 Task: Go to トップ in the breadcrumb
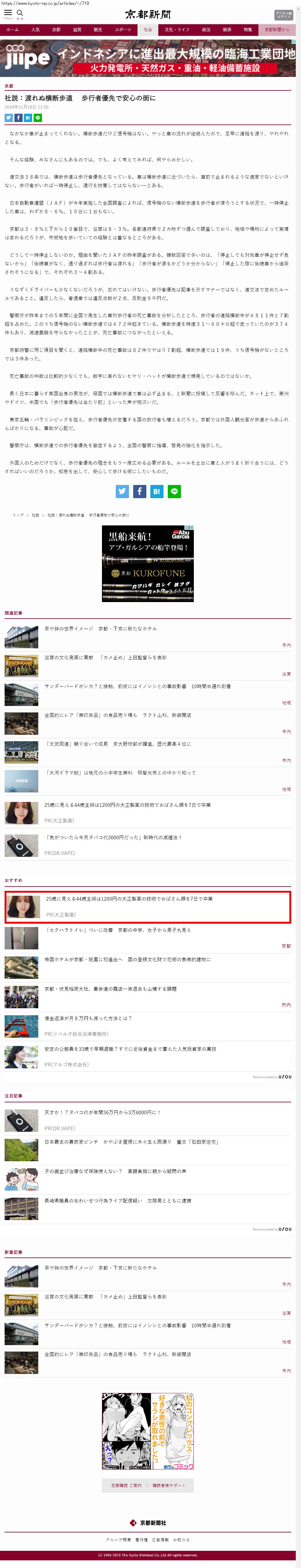click(18, 515)
